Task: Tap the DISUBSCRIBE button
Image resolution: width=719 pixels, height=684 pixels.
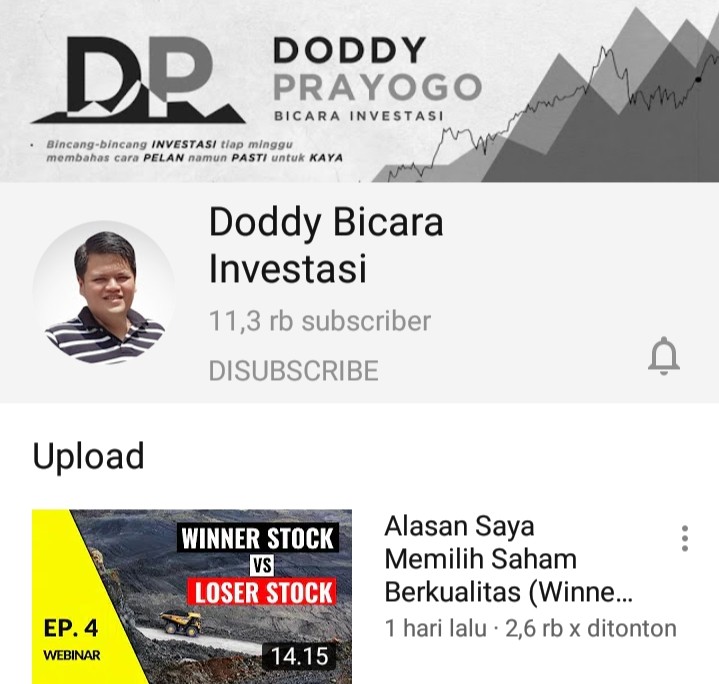Action: point(293,371)
